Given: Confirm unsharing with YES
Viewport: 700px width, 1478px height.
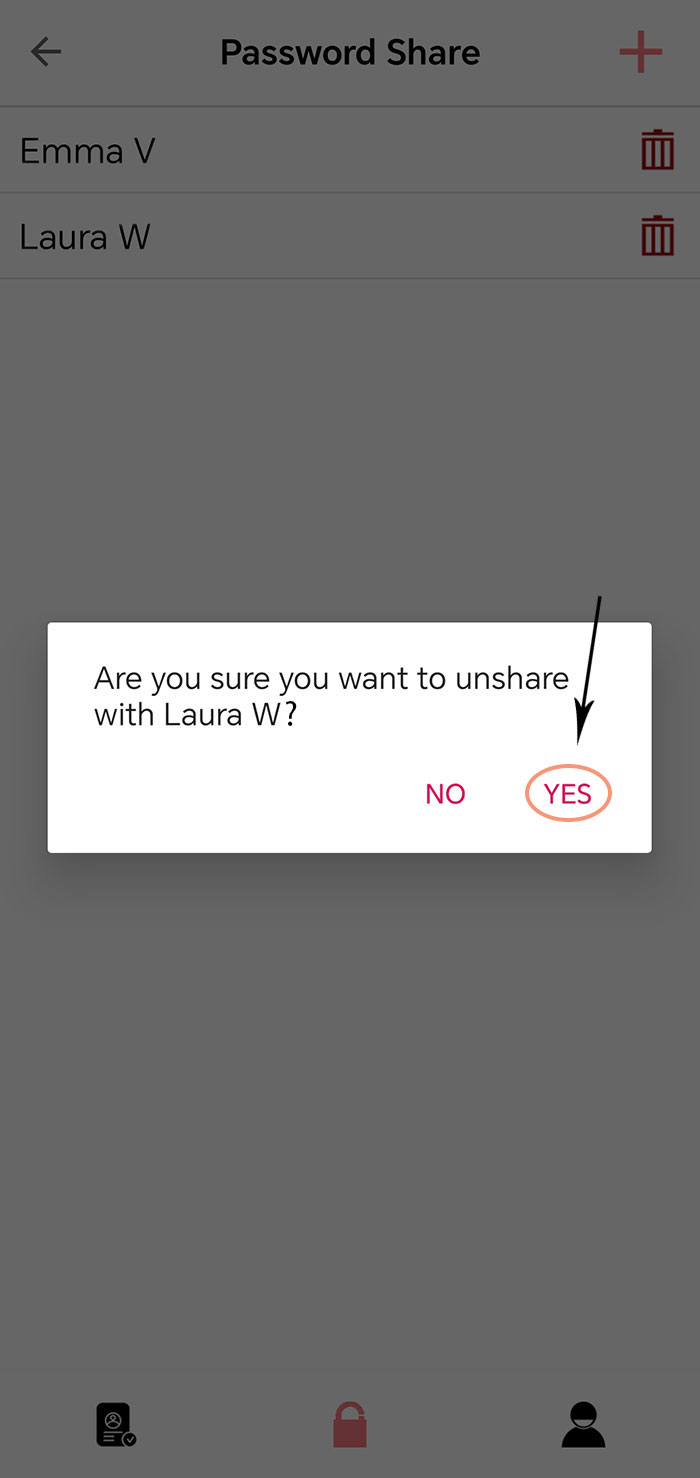Looking at the screenshot, I should pyautogui.click(x=568, y=794).
